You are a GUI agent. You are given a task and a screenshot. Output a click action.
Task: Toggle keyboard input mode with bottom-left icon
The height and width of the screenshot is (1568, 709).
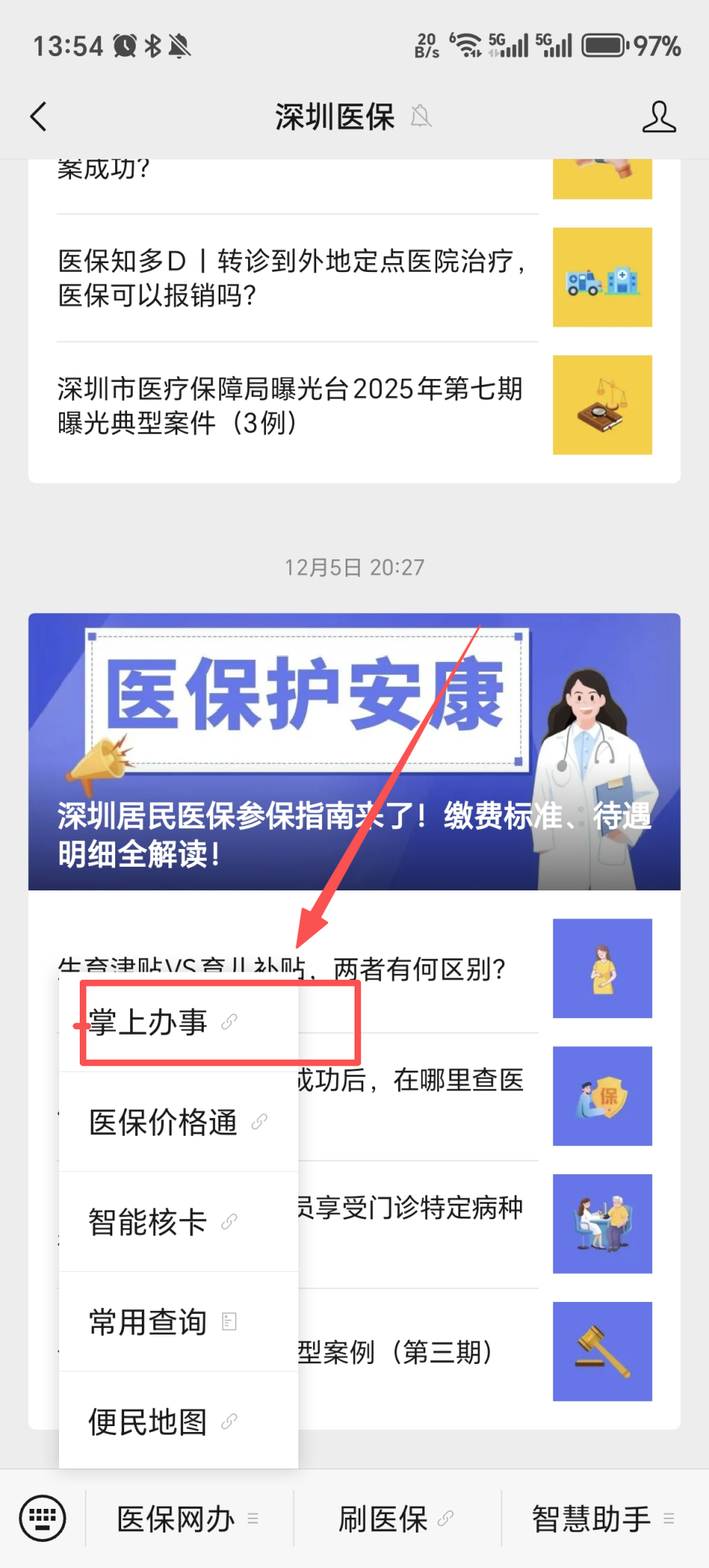click(x=42, y=1518)
